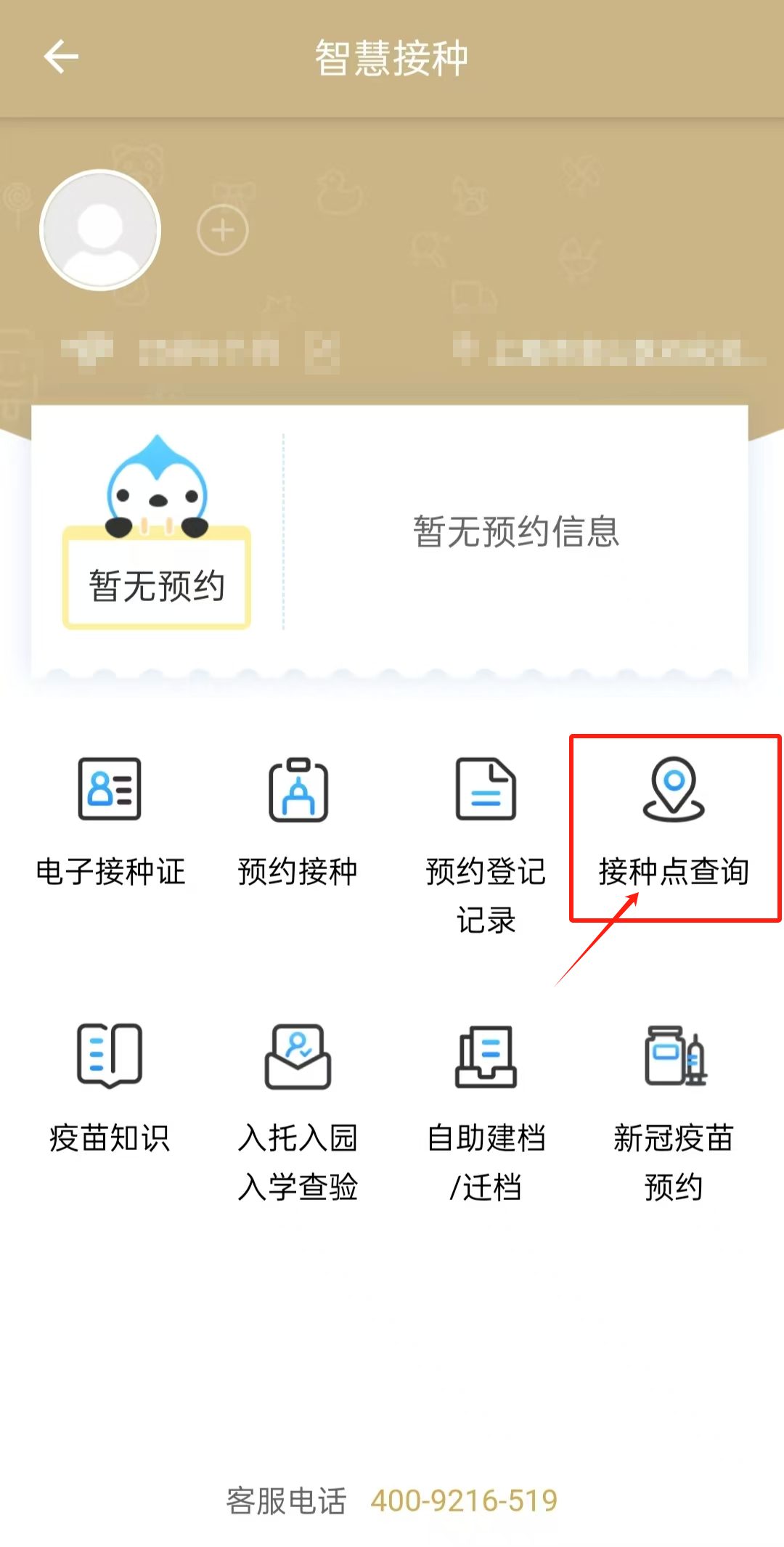The image size is (784, 1547).
Task: View 预约登记记录
Action: (x=486, y=842)
